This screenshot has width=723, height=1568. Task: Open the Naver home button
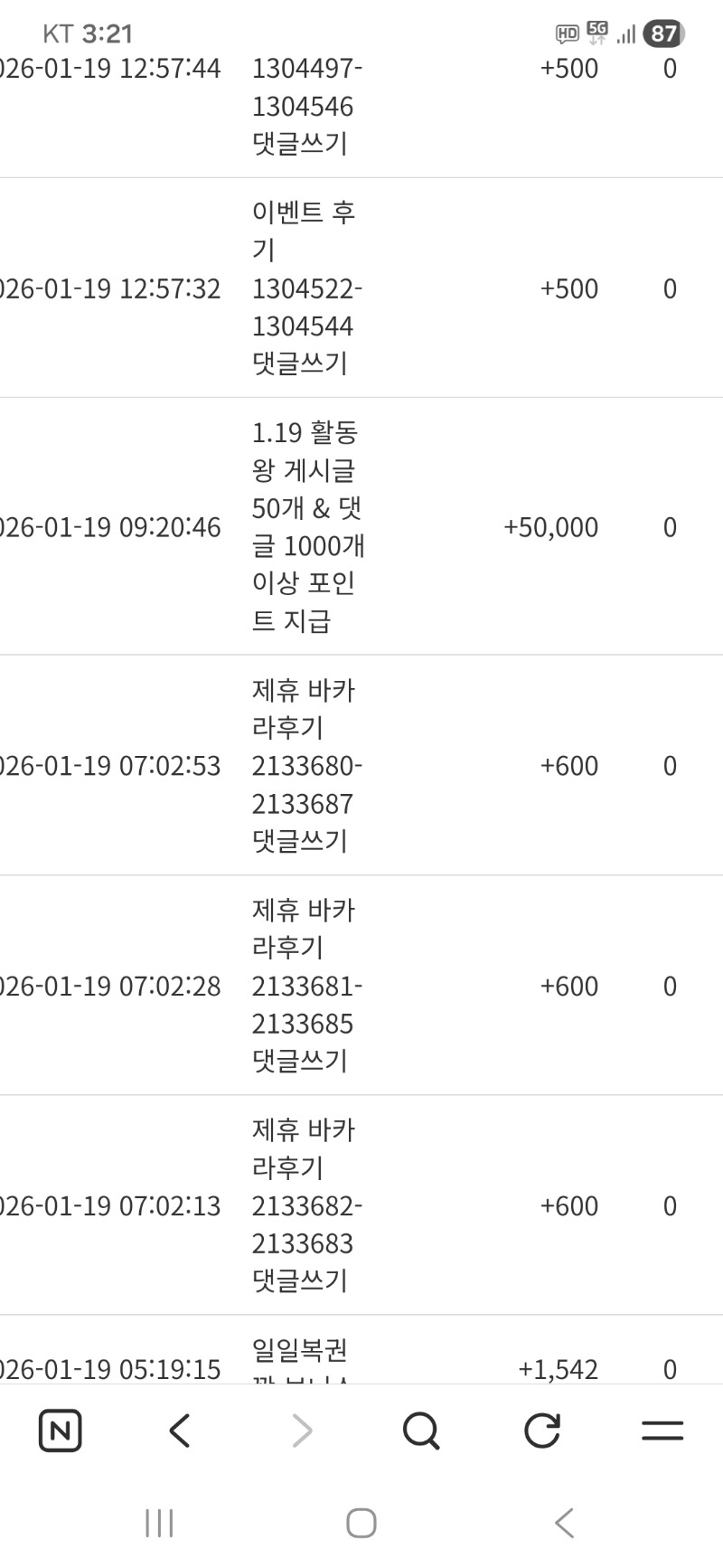60,1431
